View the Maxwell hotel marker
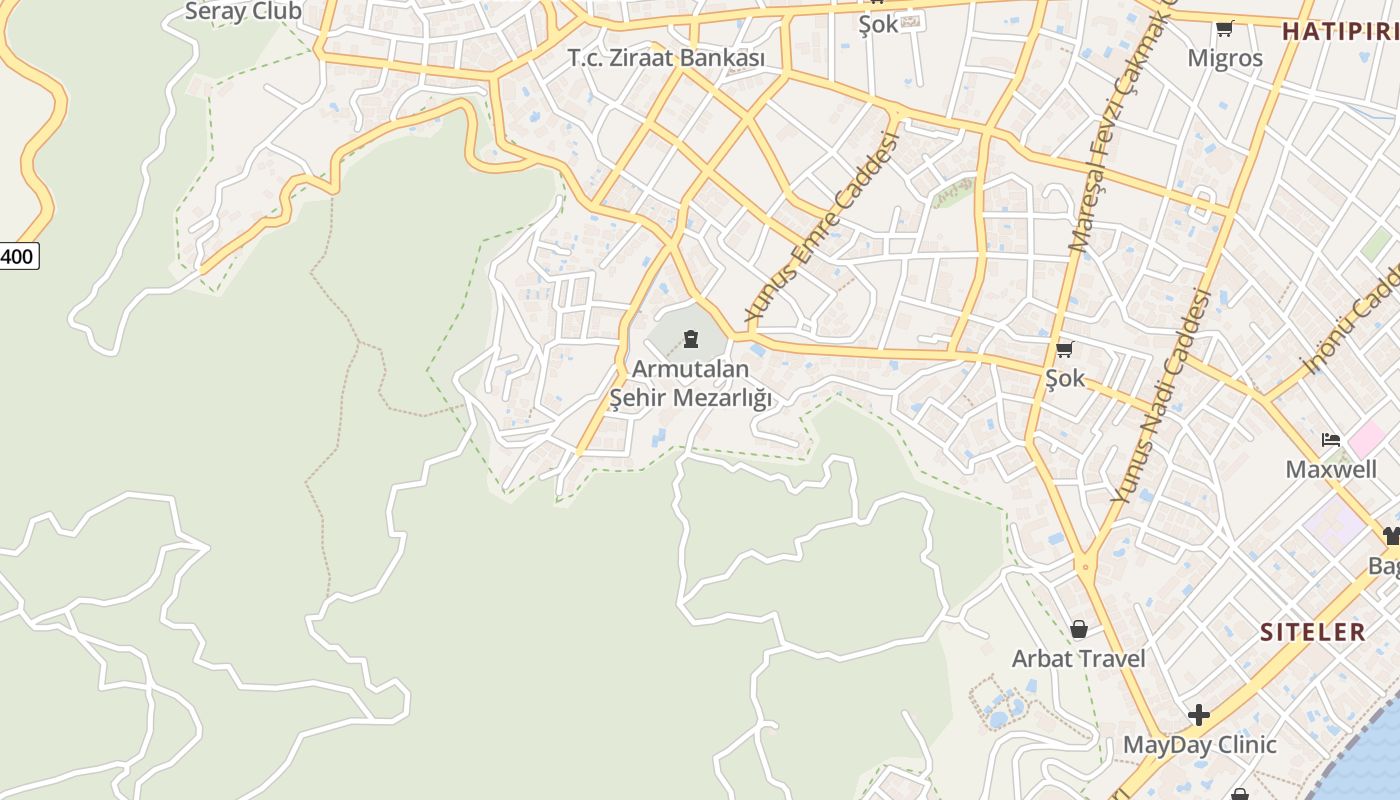The image size is (1400, 800). 1330,440
